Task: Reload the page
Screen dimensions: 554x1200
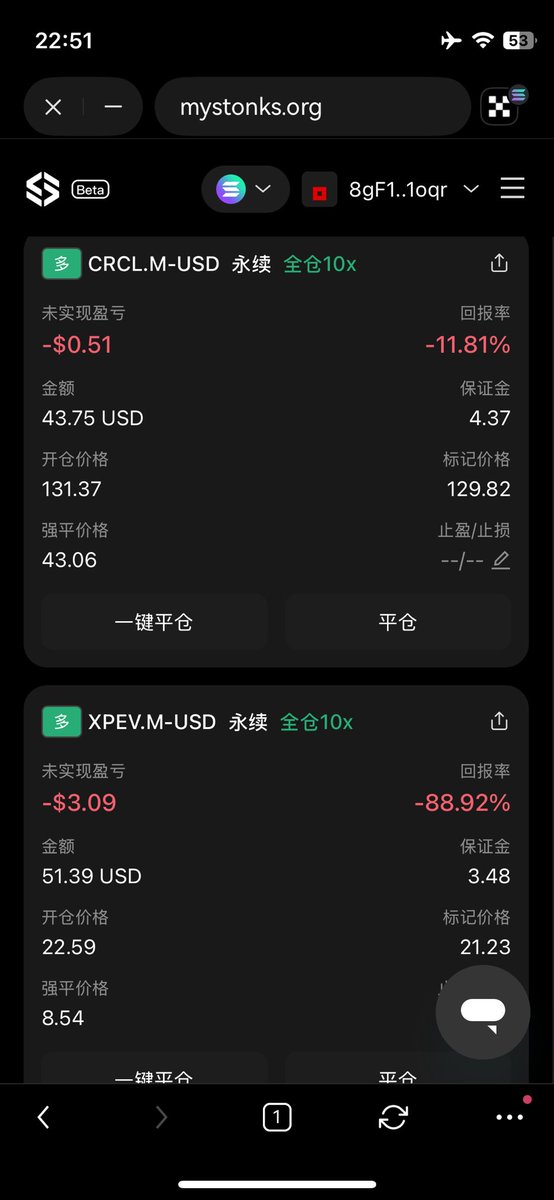Action: [x=394, y=1117]
